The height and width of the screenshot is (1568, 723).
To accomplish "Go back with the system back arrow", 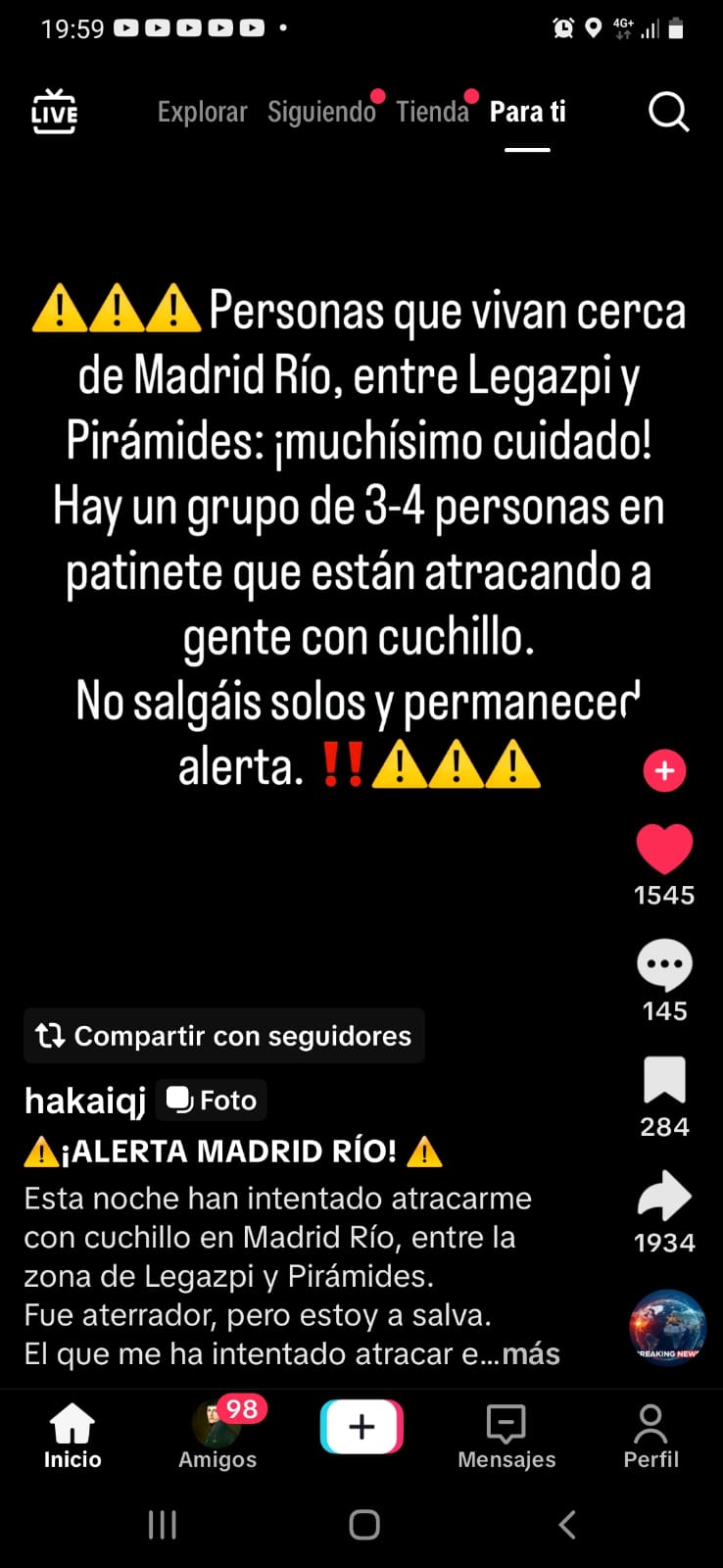I will click(x=566, y=1525).
